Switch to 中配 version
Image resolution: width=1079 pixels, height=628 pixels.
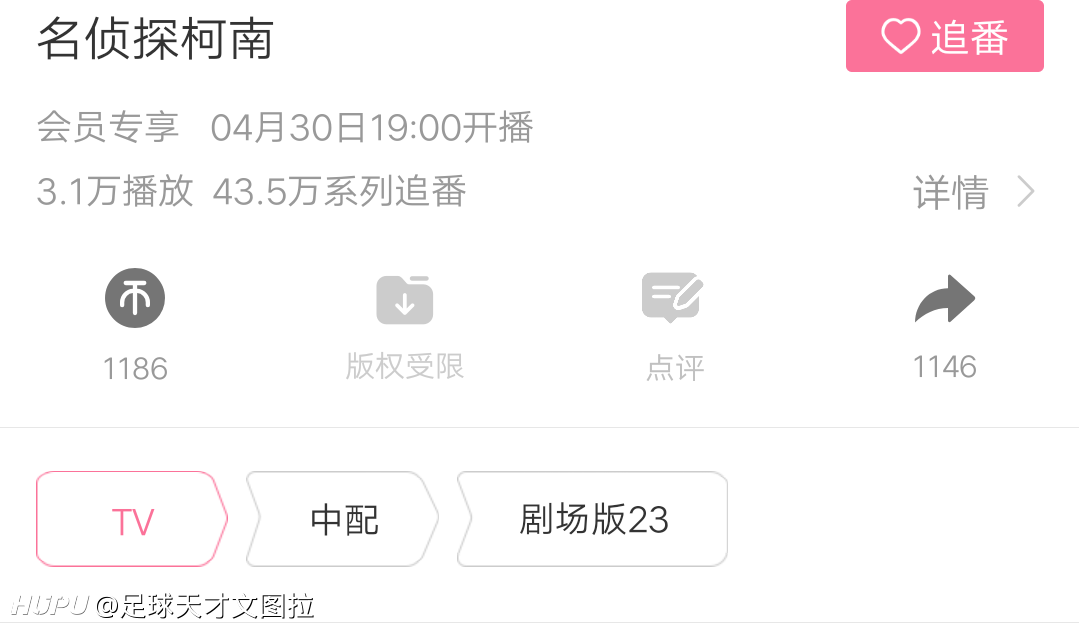tap(344, 520)
